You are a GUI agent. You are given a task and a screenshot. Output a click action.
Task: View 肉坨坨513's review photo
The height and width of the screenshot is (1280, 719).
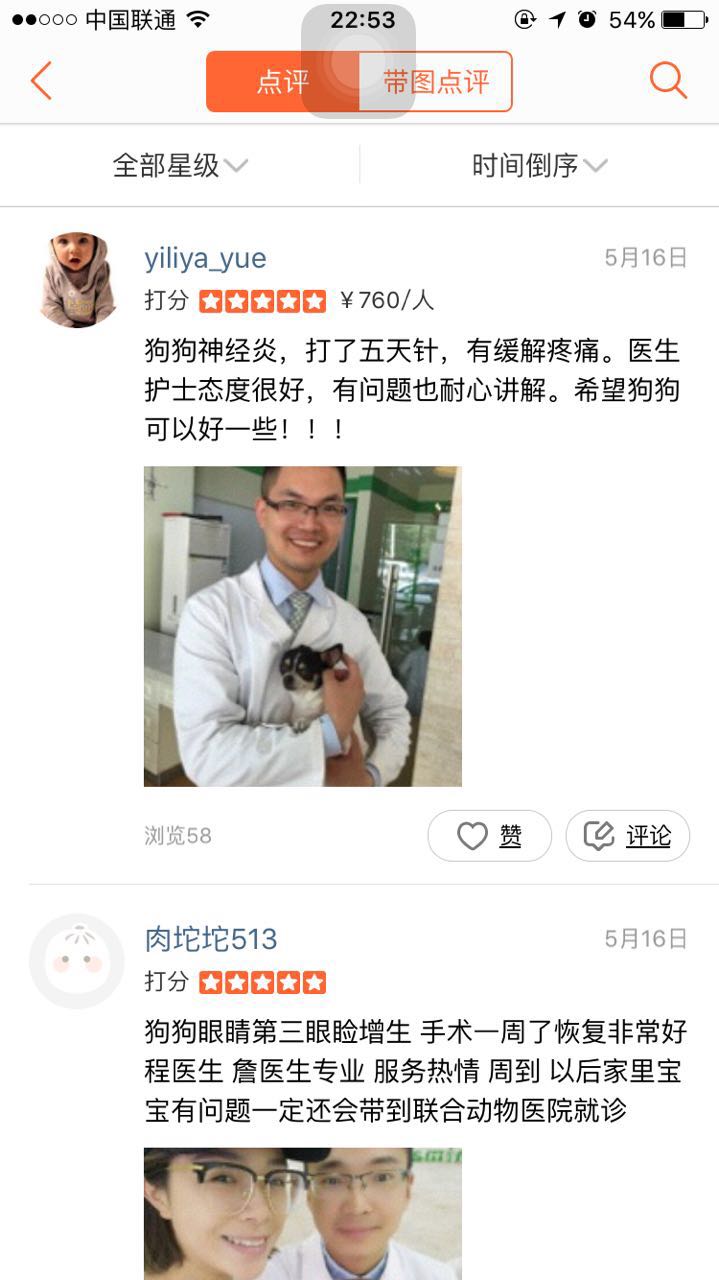pyautogui.click(x=302, y=1213)
